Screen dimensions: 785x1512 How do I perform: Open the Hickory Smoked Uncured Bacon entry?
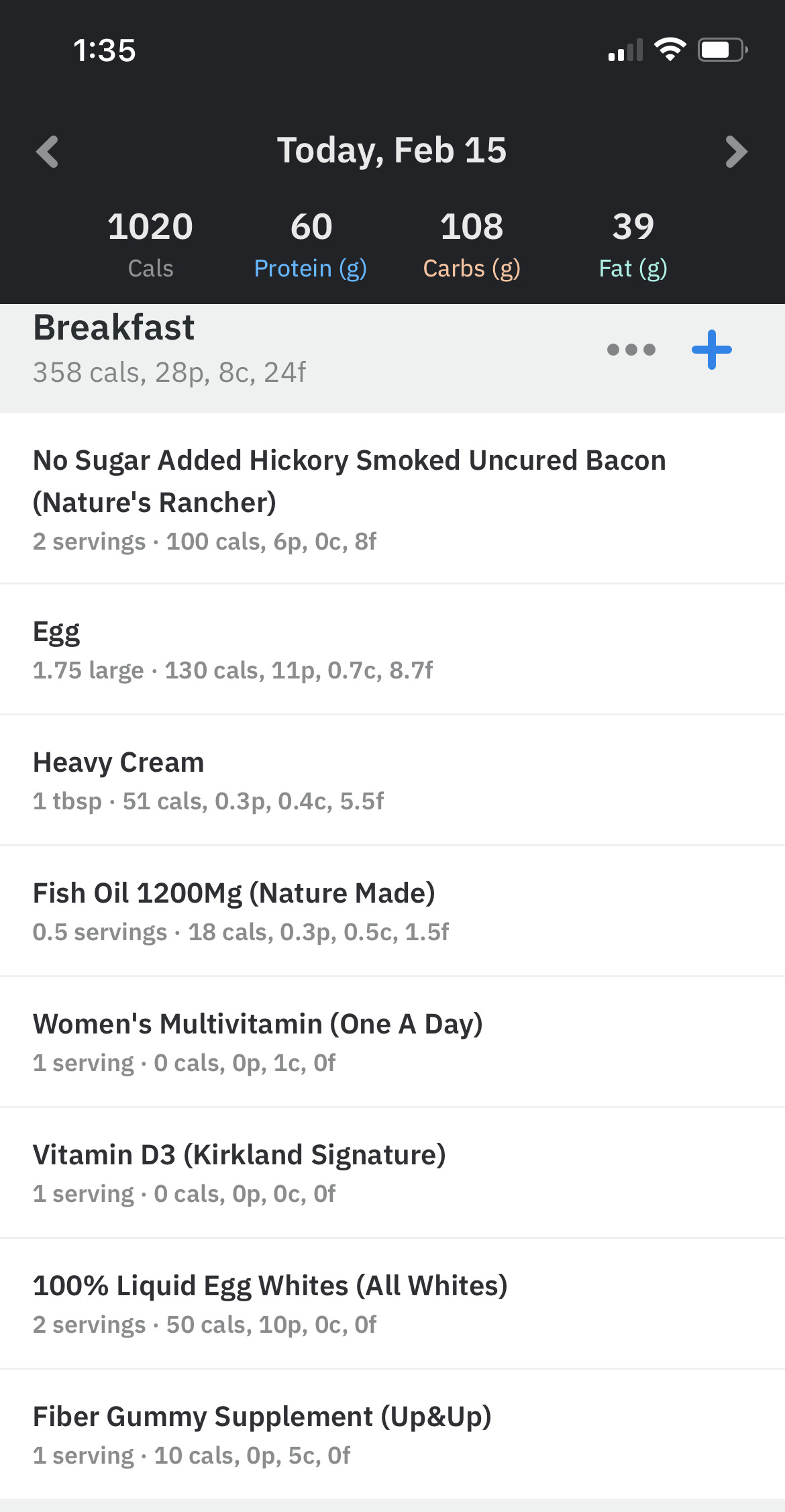(x=392, y=499)
